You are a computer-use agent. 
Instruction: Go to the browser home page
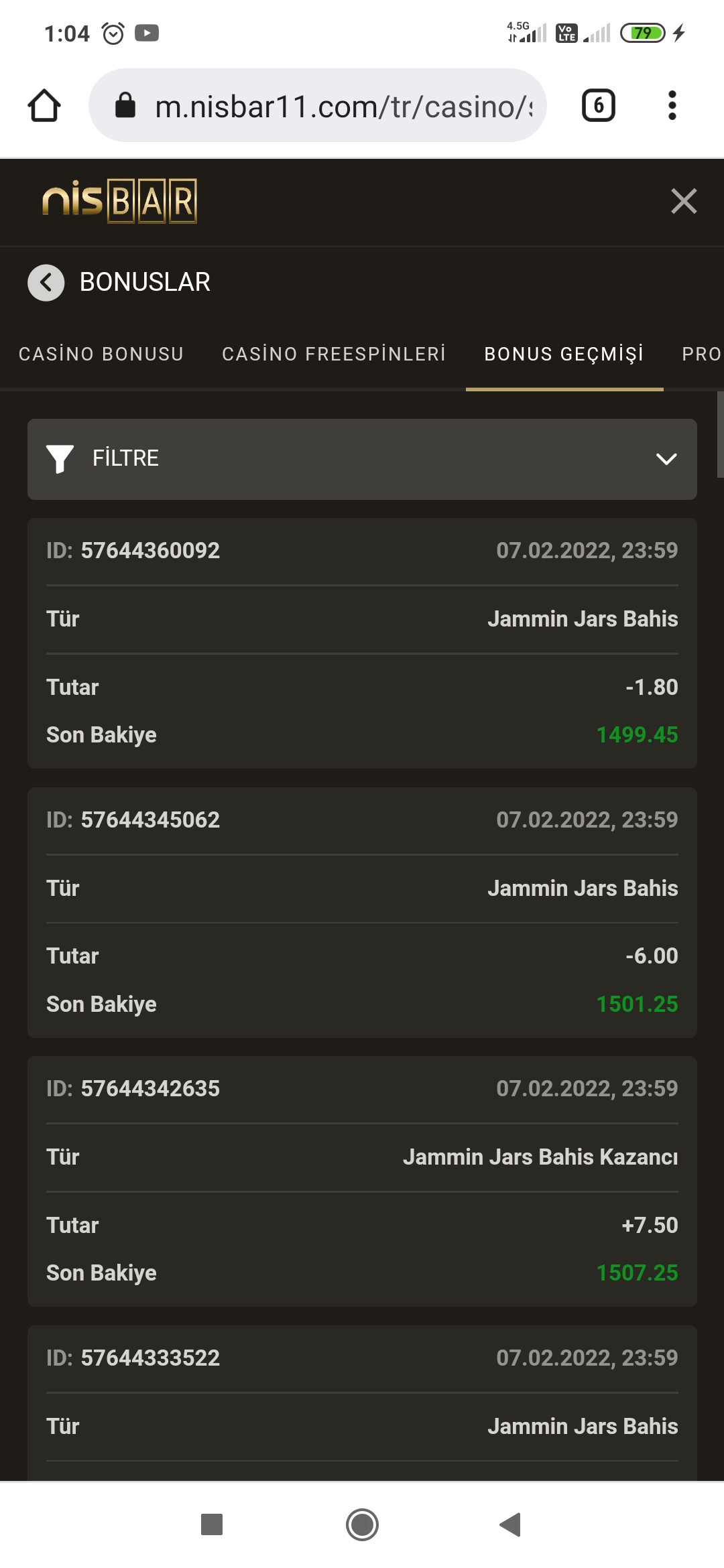click(44, 106)
